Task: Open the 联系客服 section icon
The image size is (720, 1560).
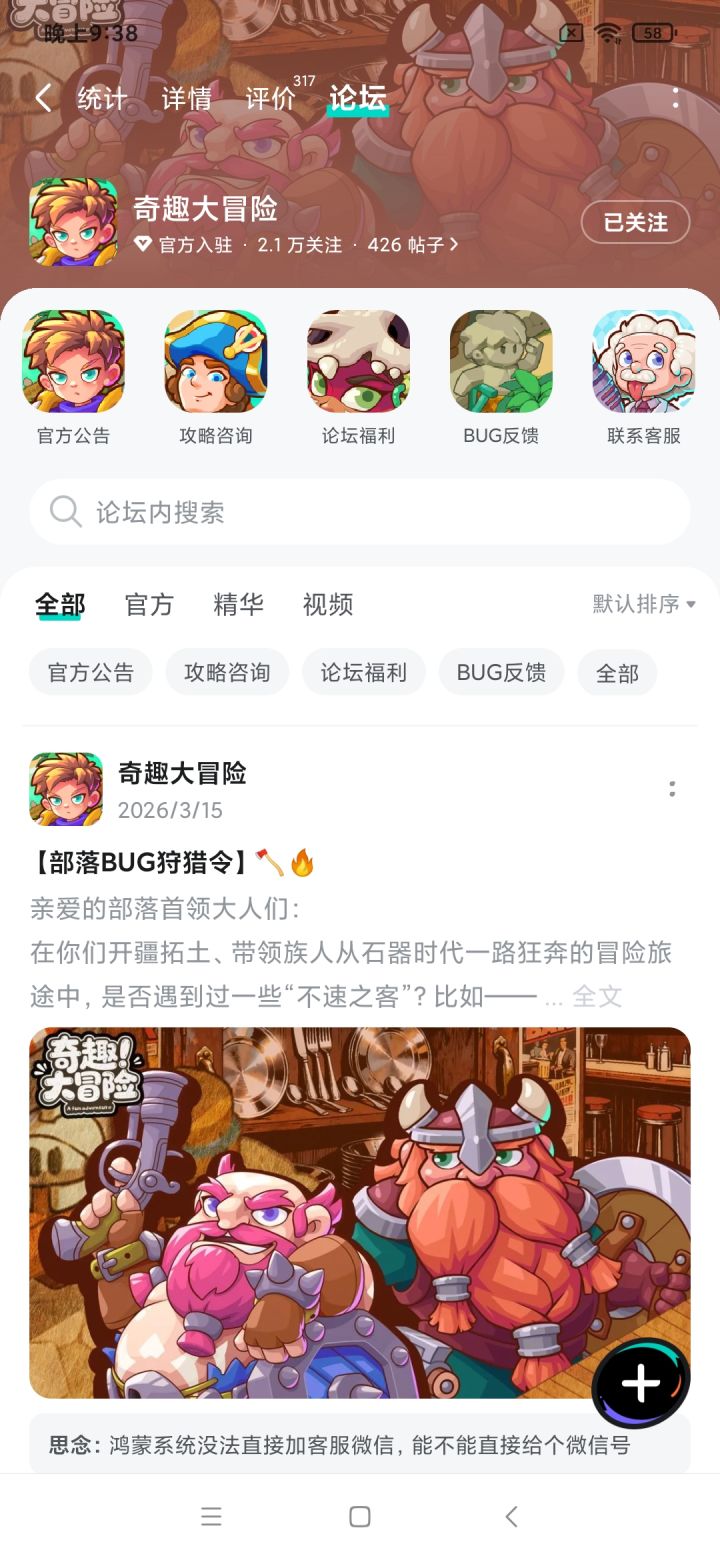Action: tap(643, 363)
